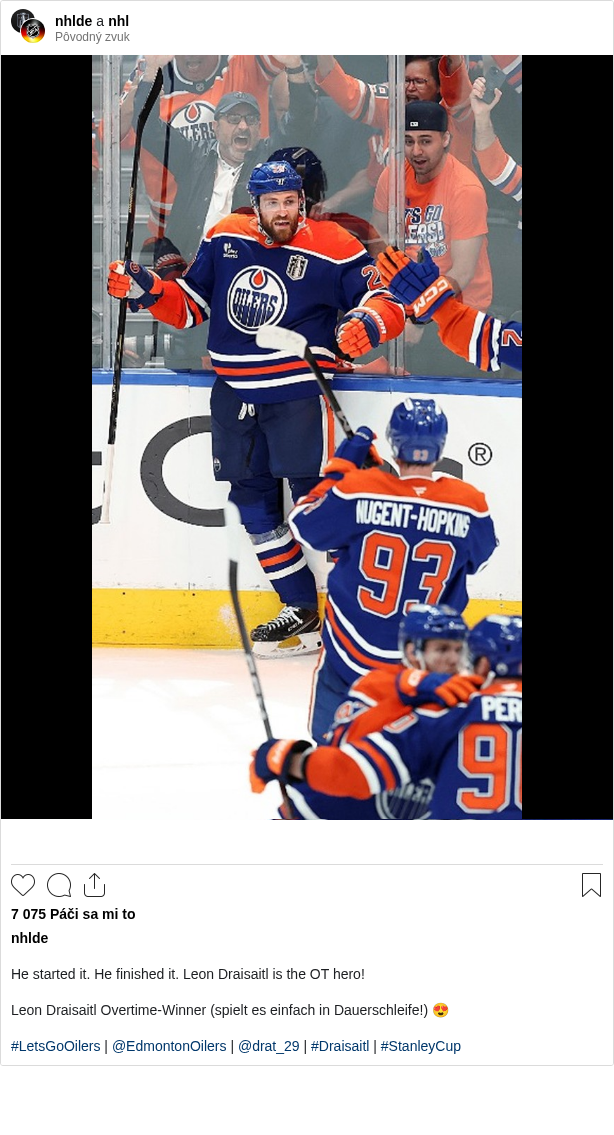Open nhlde profile from header
Image resolution: width=614 pixels, height=1135 pixels.
point(73,21)
